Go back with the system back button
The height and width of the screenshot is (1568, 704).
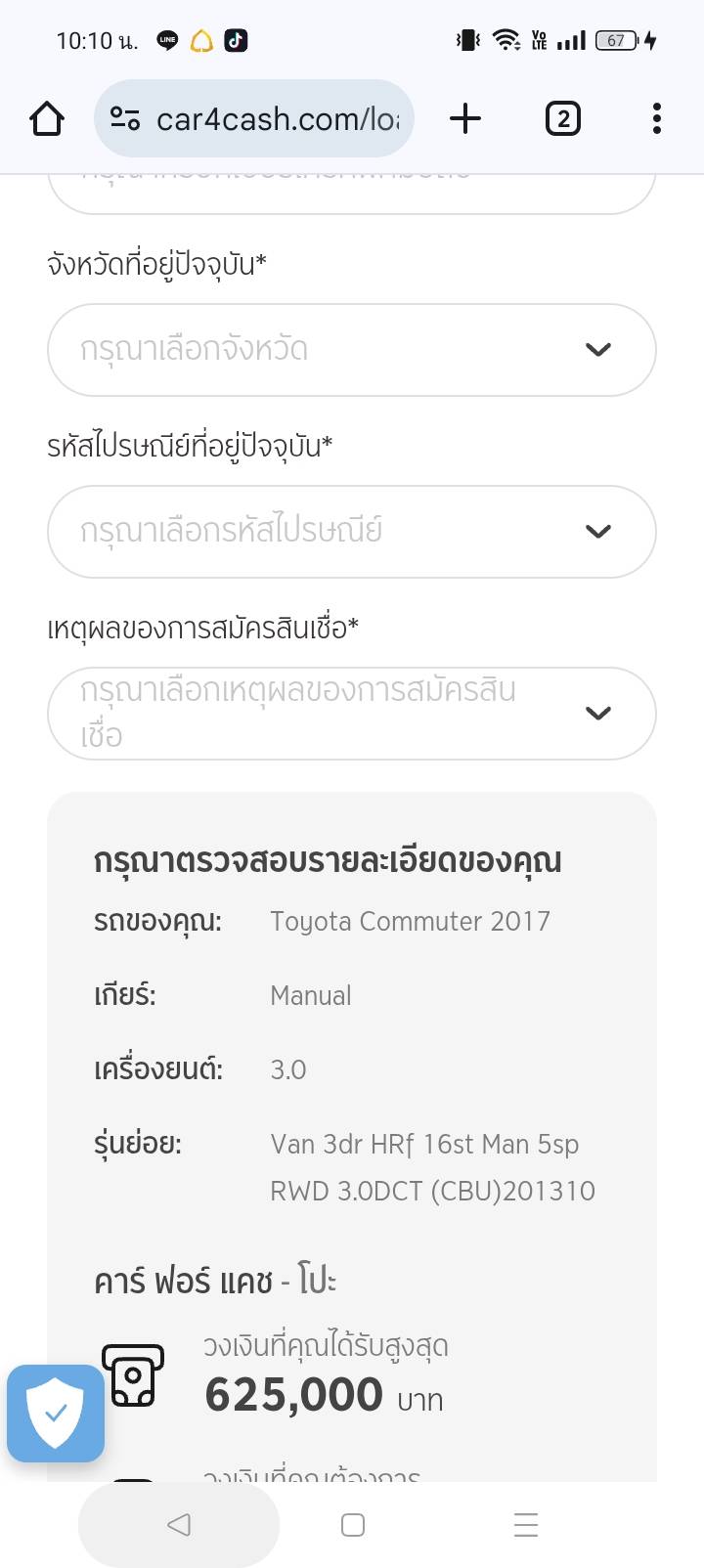coord(179,1525)
